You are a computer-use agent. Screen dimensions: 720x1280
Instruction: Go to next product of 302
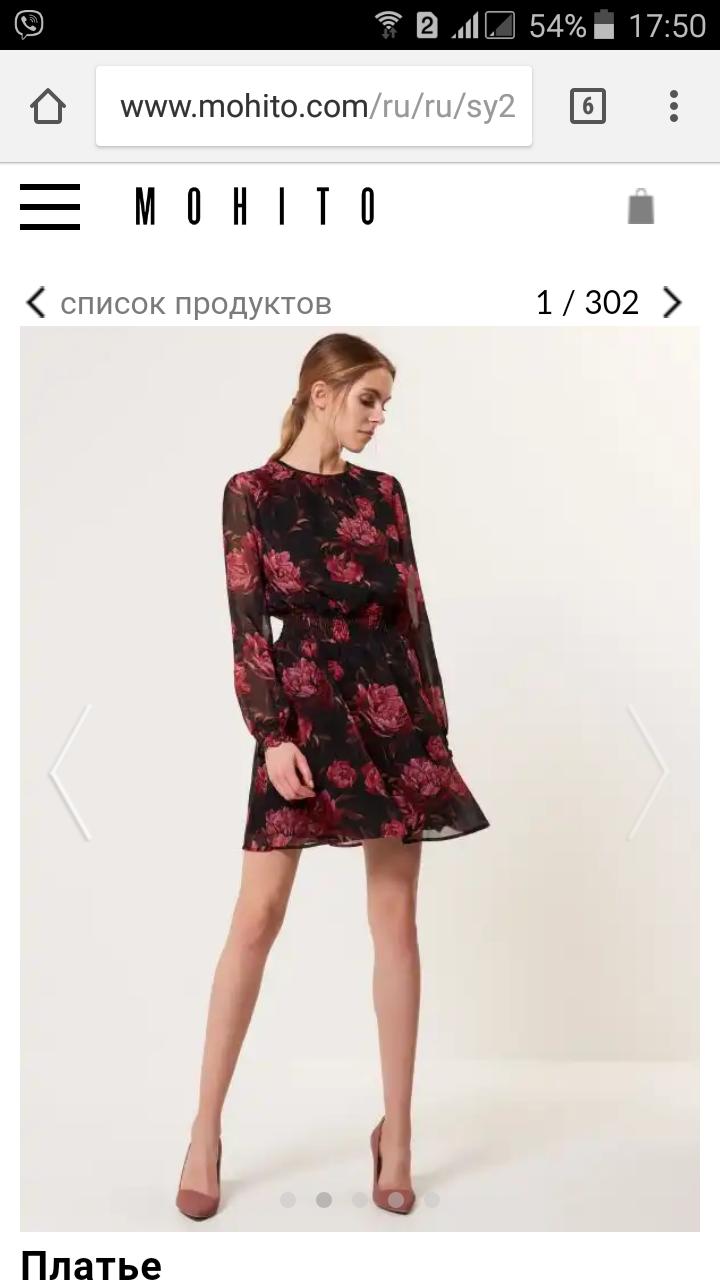[672, 303]
